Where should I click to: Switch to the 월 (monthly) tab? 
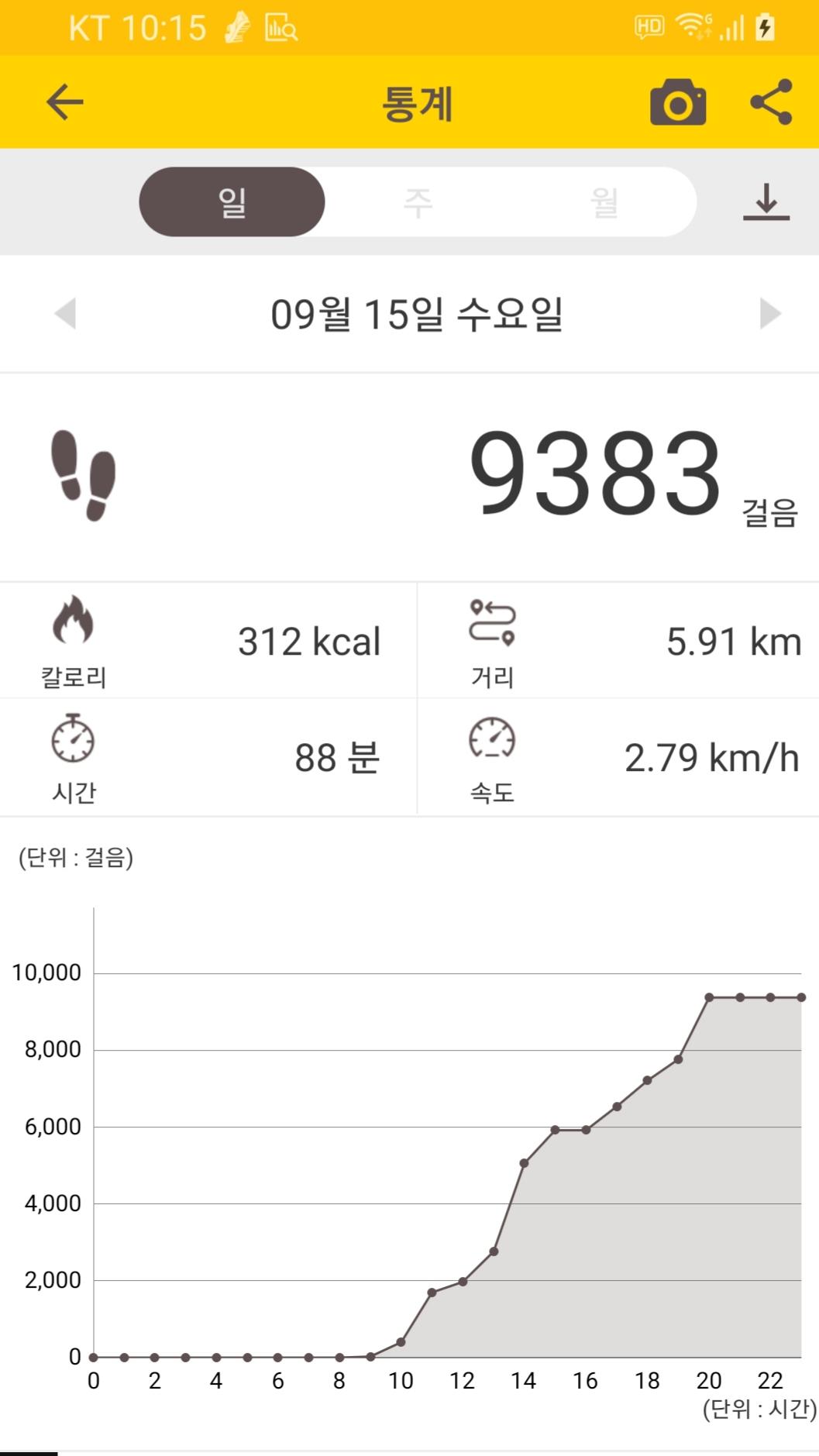[604, 202]
